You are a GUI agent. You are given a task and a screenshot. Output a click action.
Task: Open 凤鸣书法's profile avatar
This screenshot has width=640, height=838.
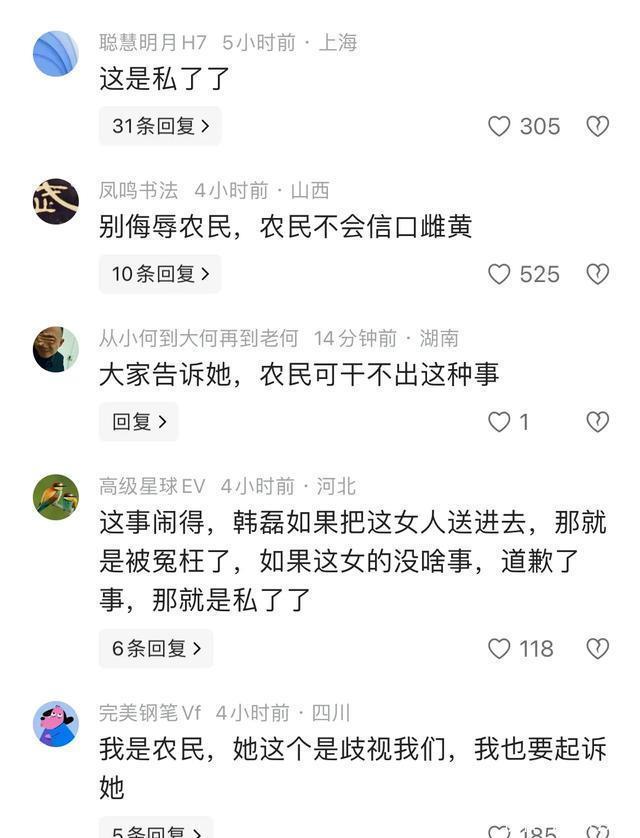[x=56, y=202]
